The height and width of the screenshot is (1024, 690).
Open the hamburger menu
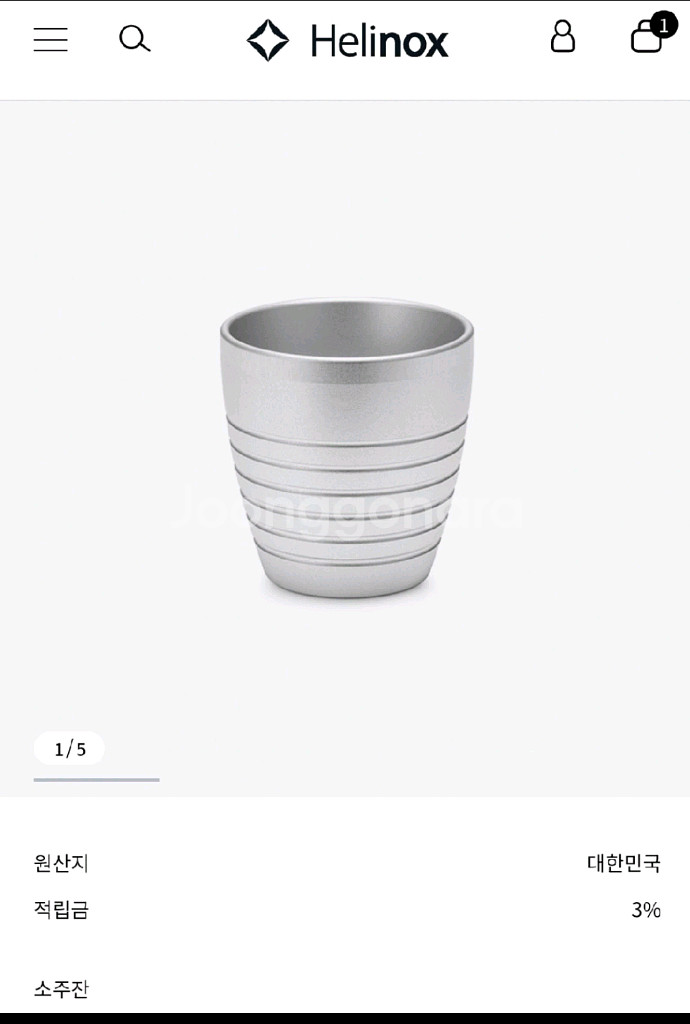tap(51, 39)
